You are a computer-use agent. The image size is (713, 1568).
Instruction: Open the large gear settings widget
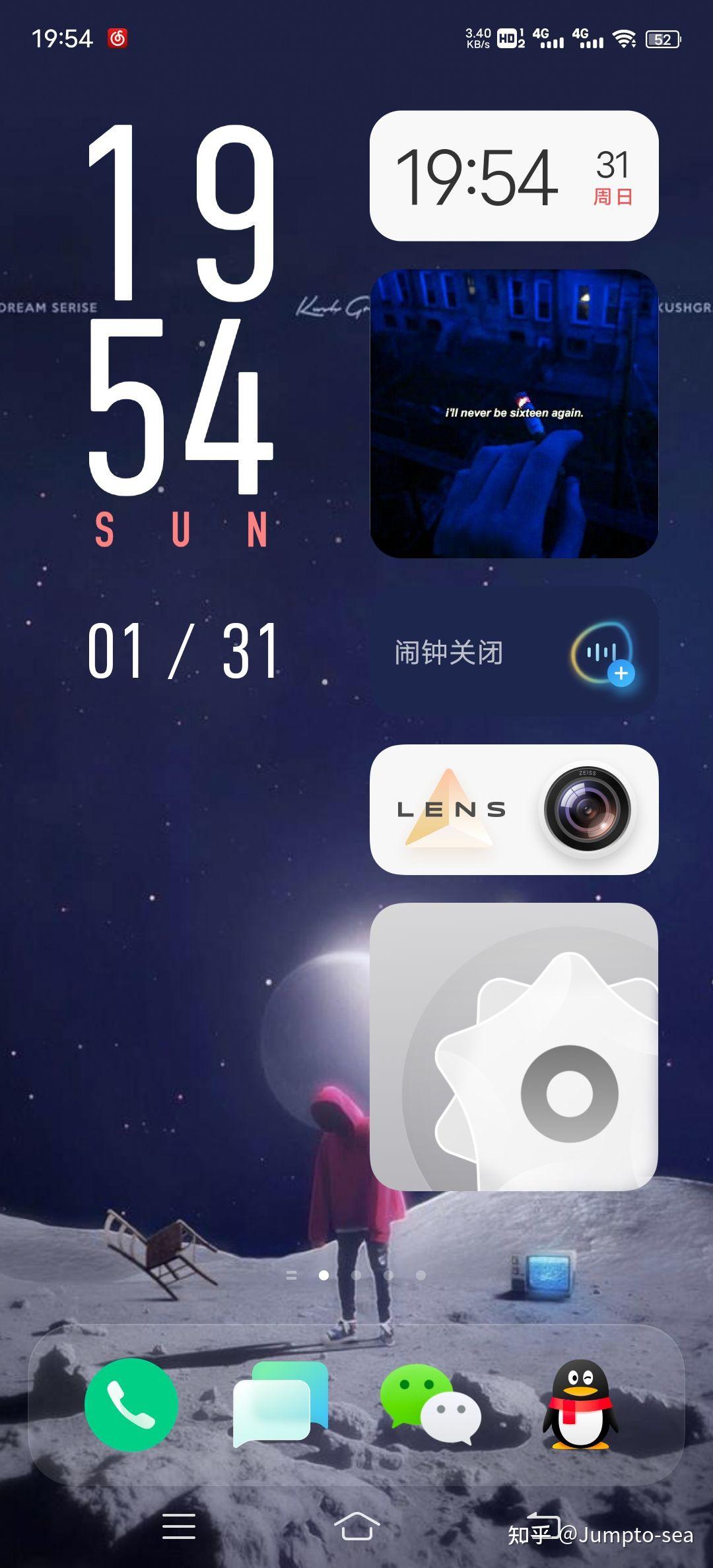click(514, 1047)
